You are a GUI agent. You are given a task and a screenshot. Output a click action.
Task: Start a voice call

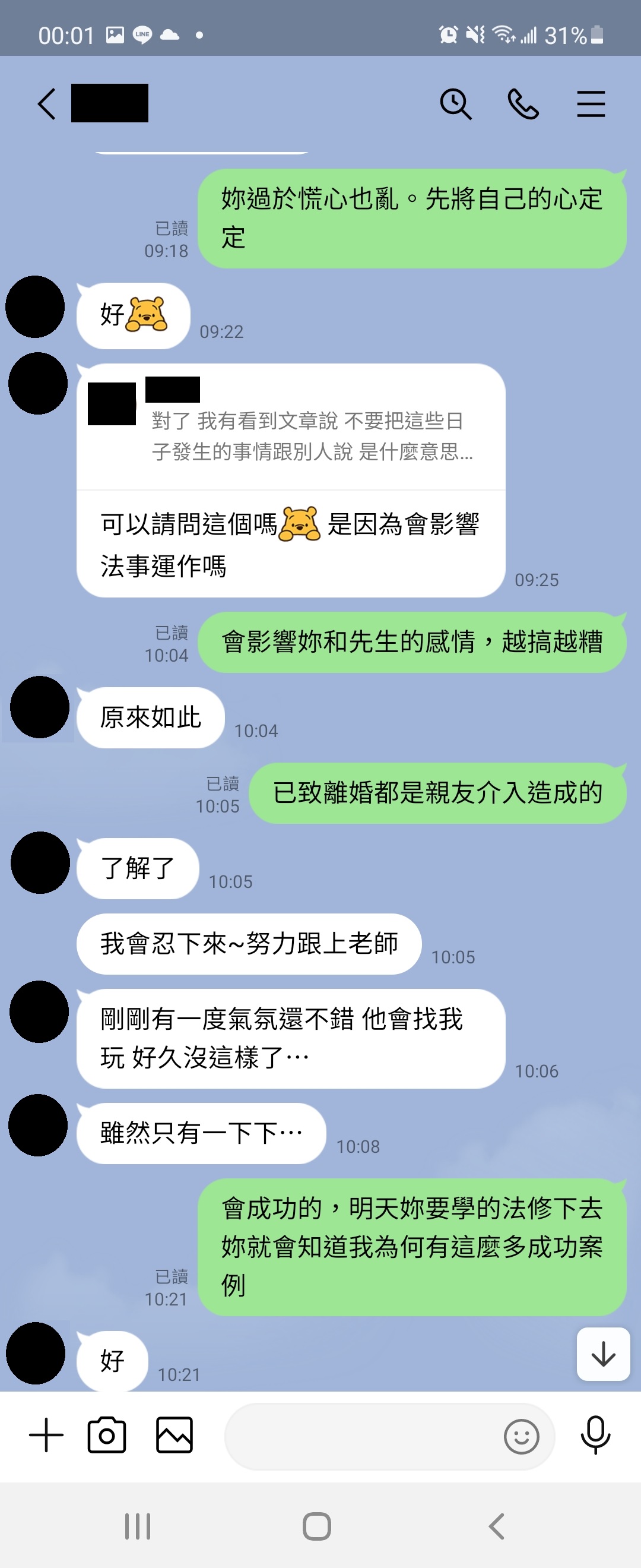523,103
